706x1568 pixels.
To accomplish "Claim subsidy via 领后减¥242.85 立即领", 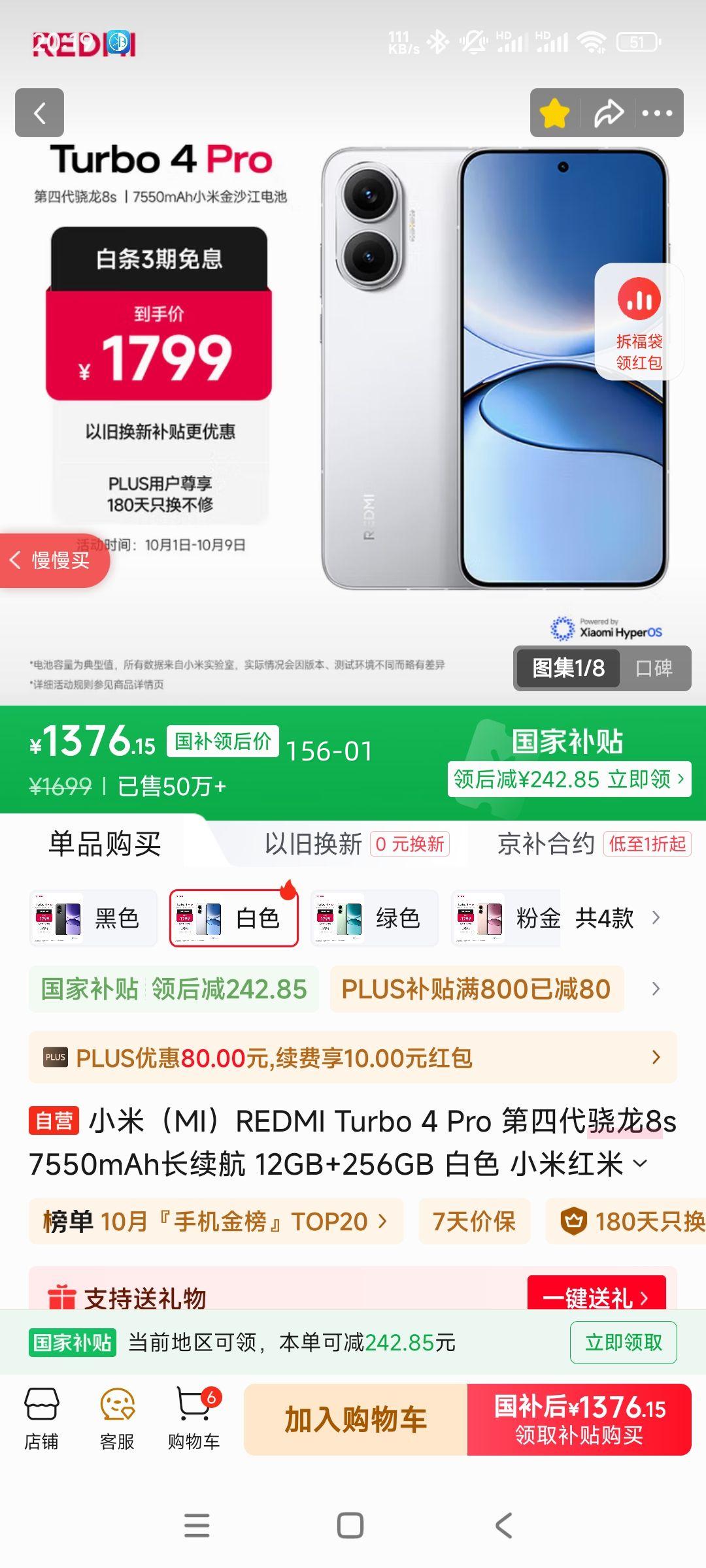I will (569, 779).
